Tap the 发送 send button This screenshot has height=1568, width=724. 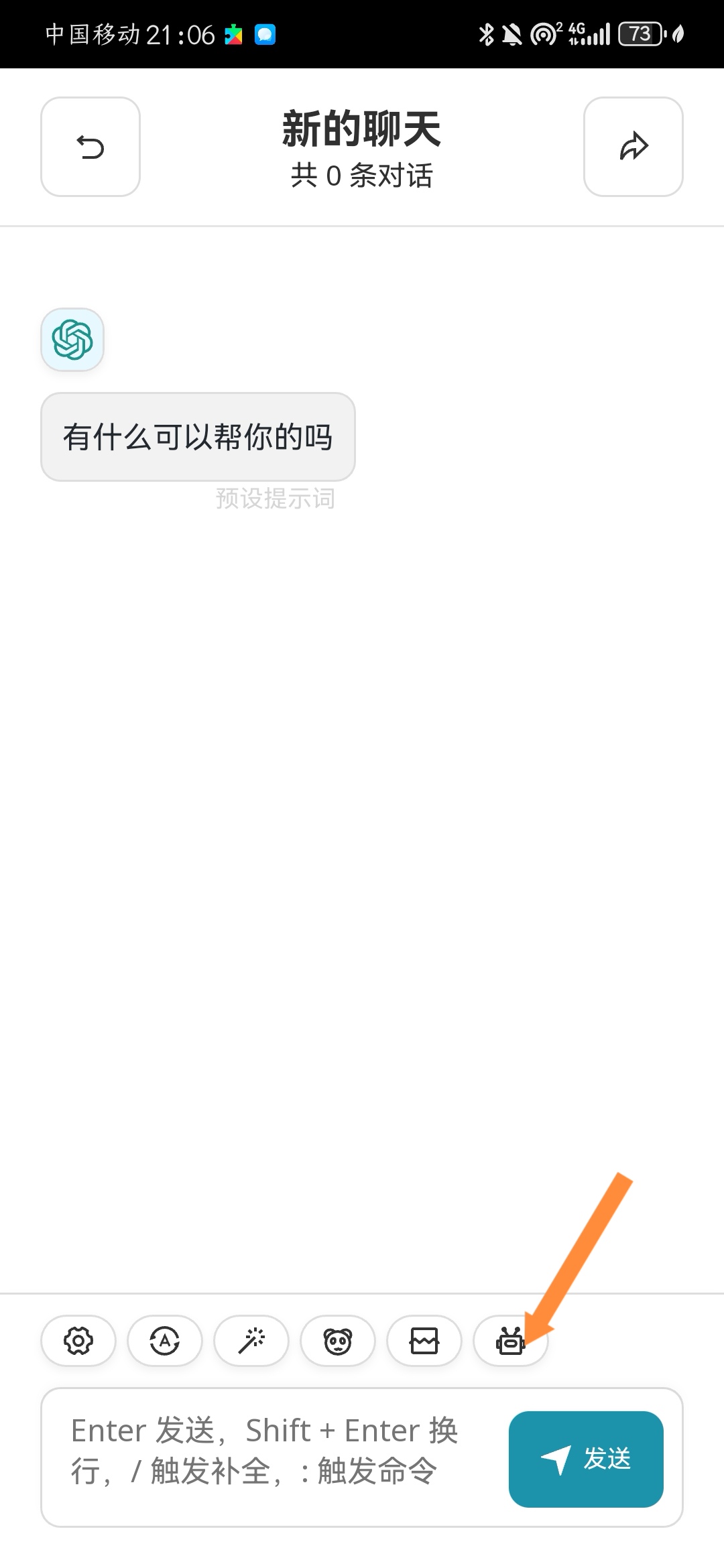[x=586, y=1459]
